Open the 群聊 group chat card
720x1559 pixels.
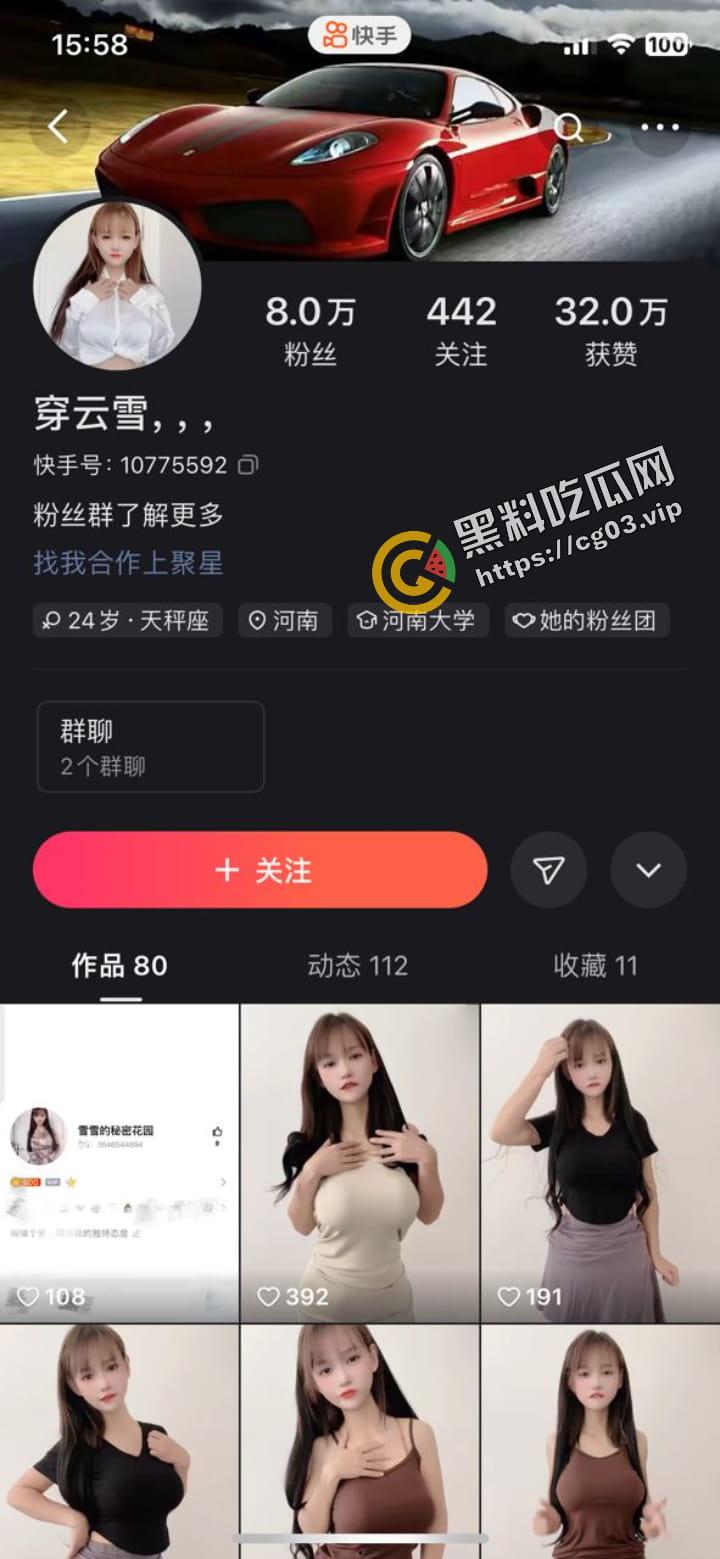click(150, 745)
